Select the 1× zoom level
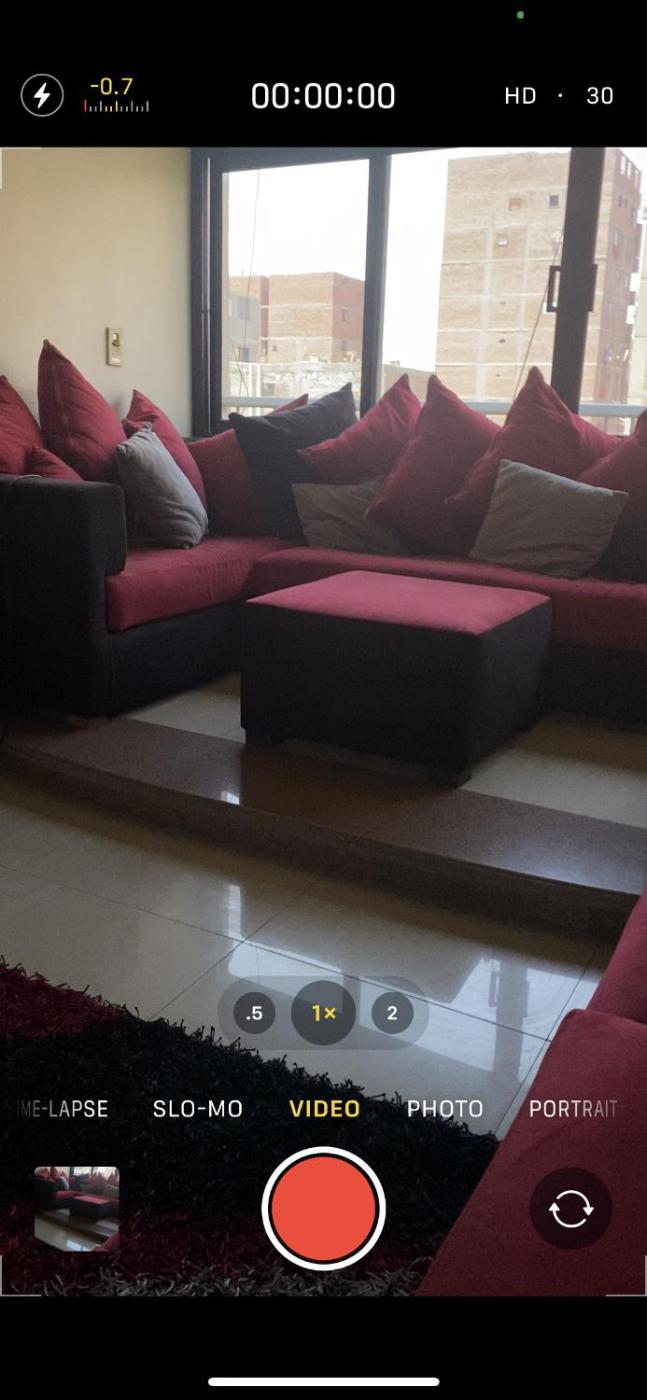 point(323,1013)
